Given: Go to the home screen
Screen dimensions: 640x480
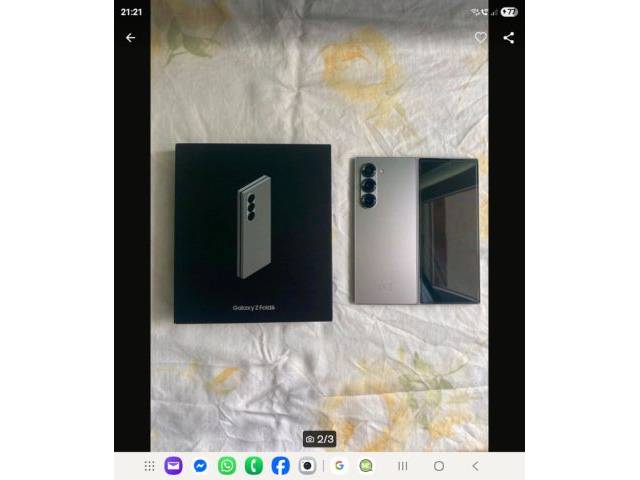Looking at the screenshot, I should [x=438, y=466].
